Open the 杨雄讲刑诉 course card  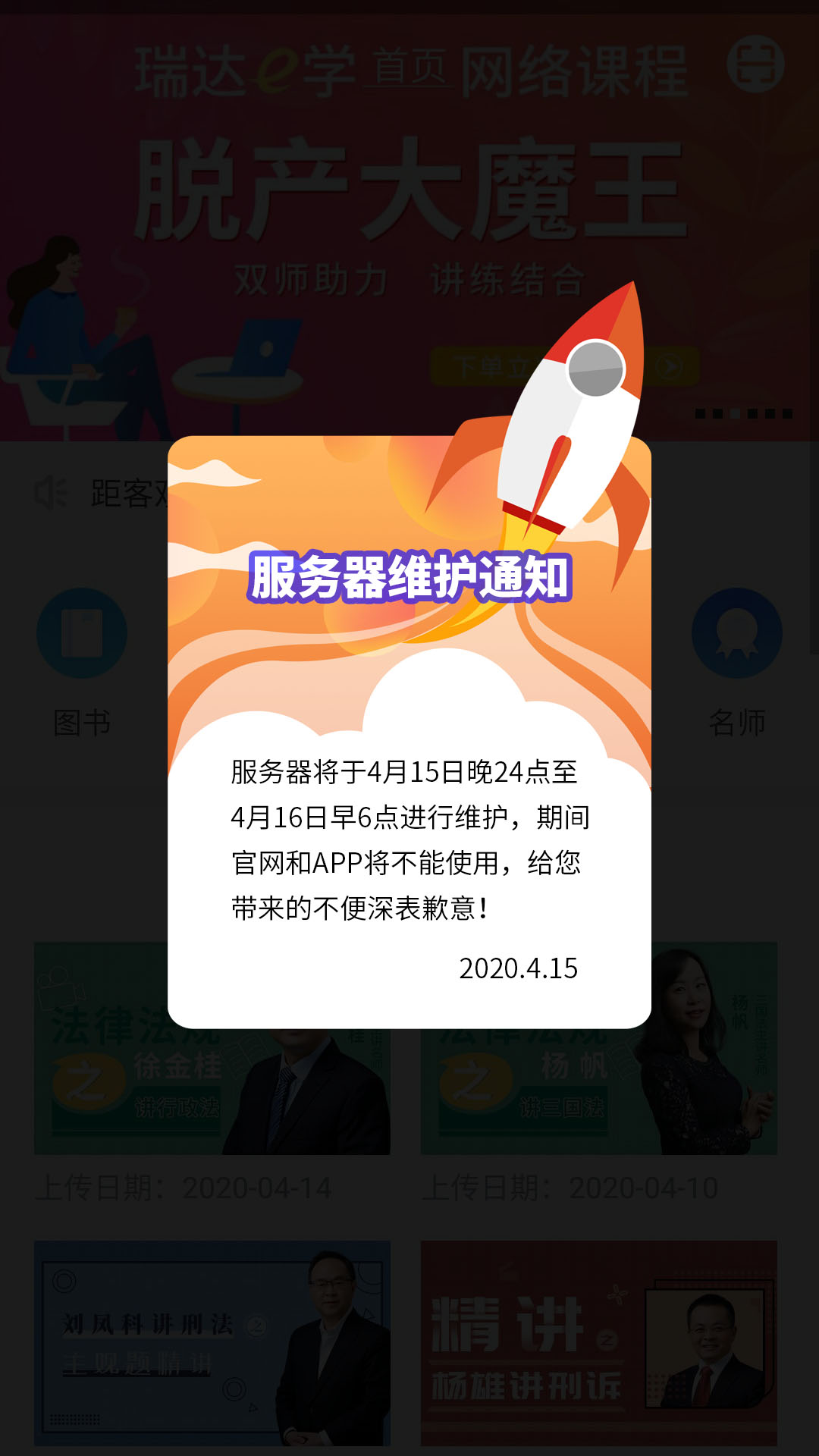pos(599,1342)
